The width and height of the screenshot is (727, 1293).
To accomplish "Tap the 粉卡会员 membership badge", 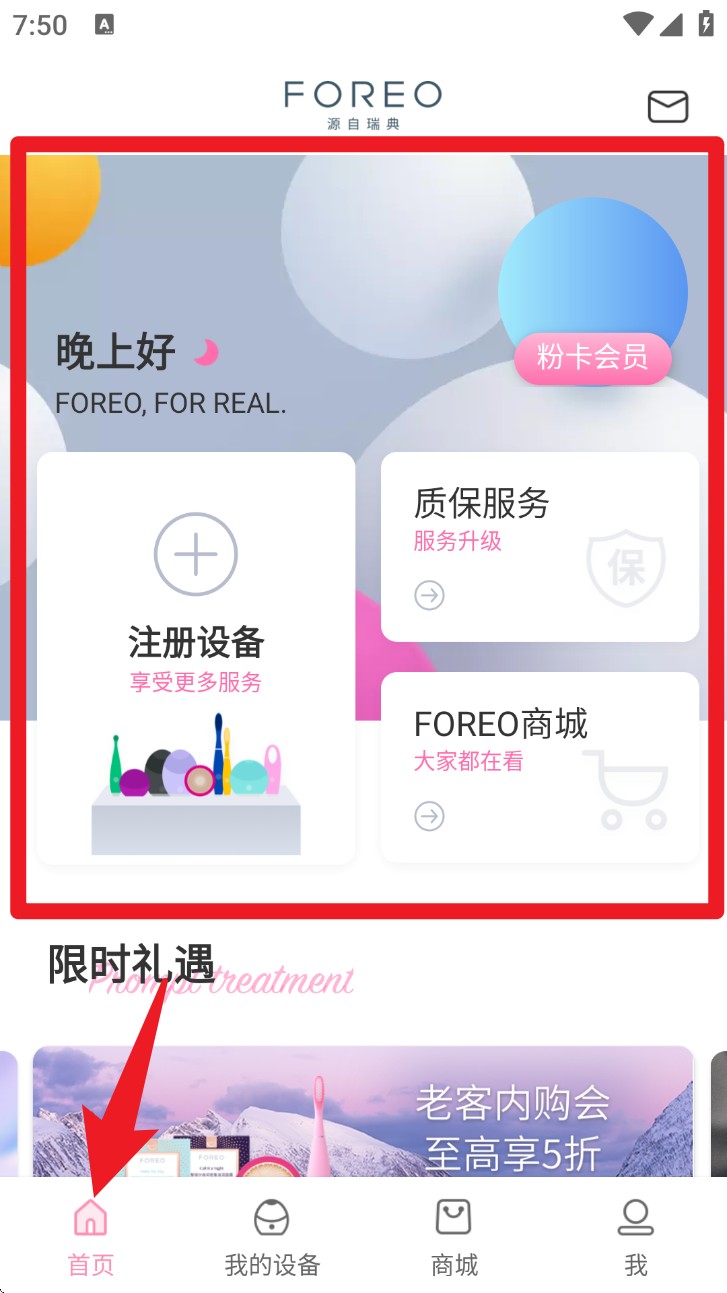I will (592, 358).
